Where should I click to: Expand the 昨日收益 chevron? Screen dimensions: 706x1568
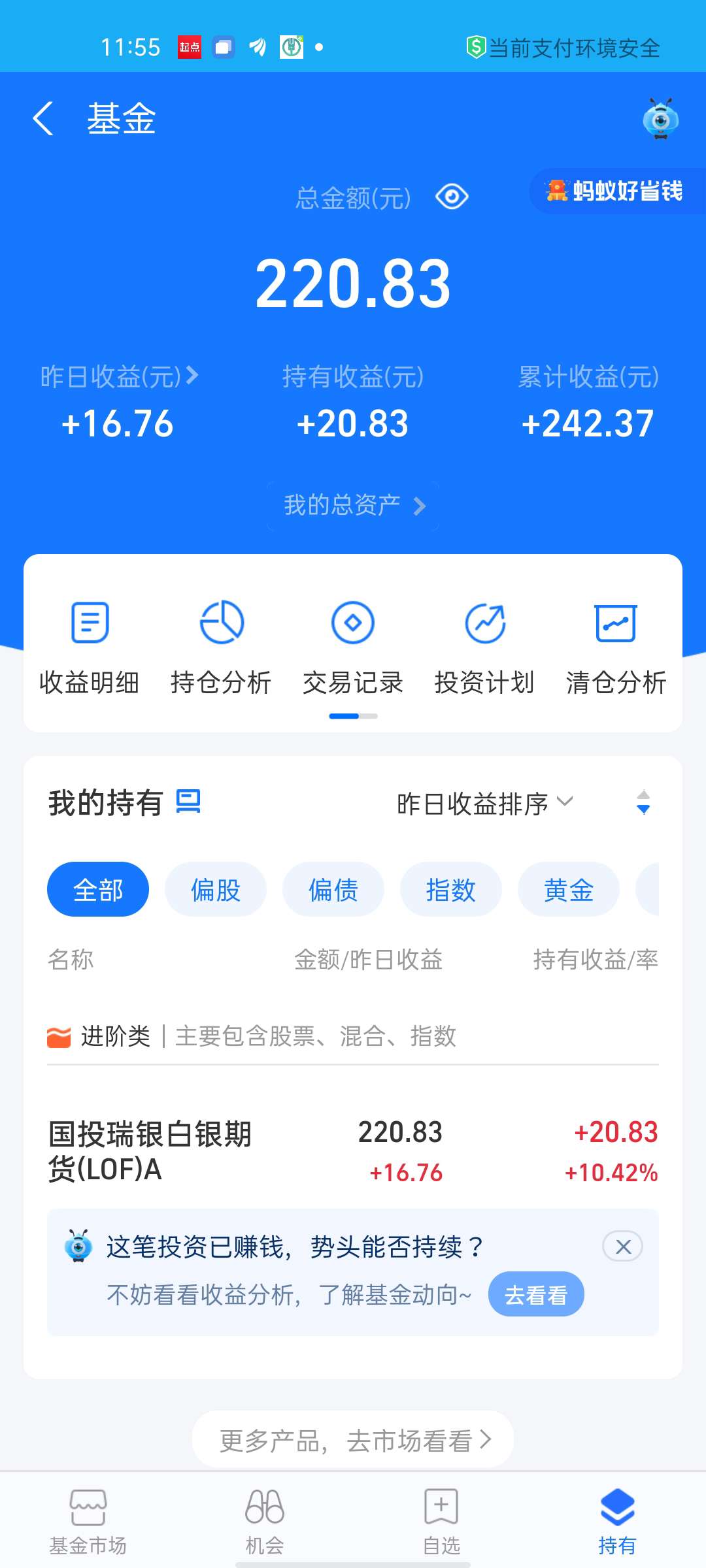tap(194, 376)
